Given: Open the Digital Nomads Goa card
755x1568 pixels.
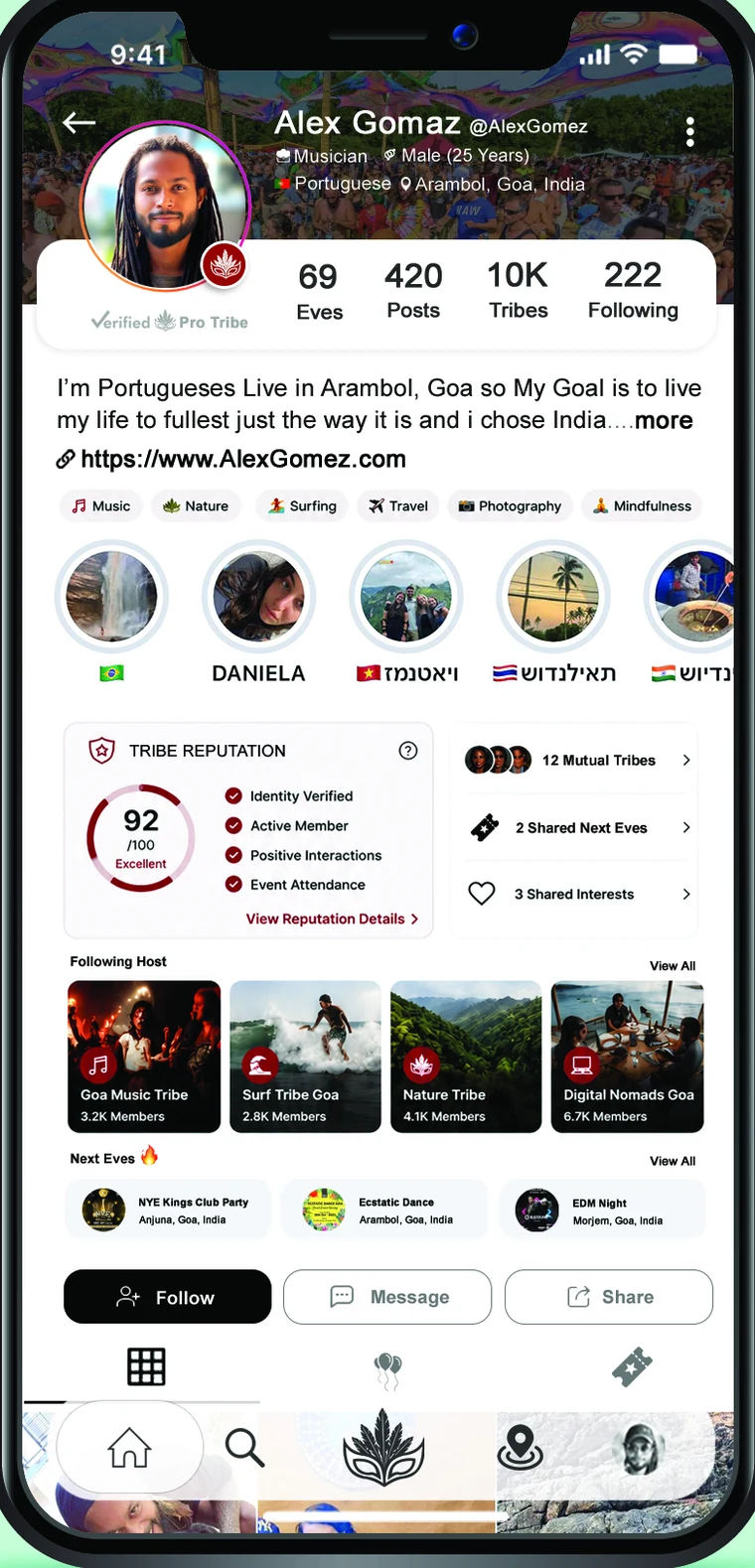Looking at the screenshot, I should tap(628, 1057).
